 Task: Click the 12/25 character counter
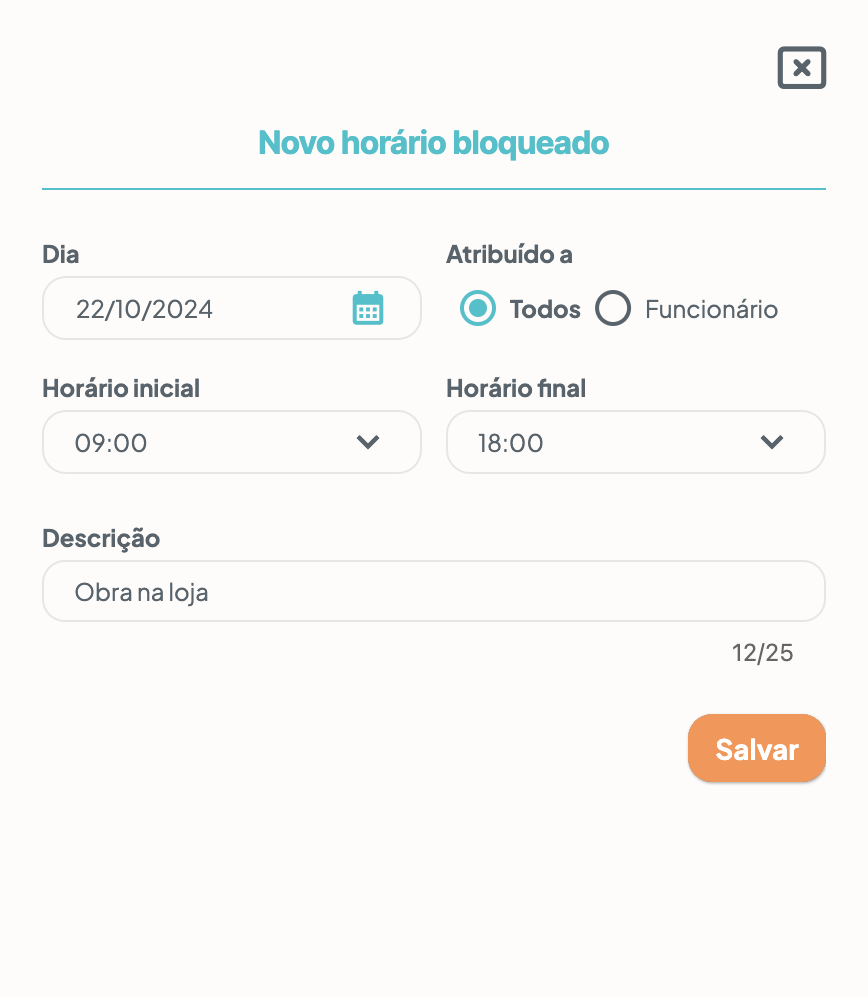762,653
